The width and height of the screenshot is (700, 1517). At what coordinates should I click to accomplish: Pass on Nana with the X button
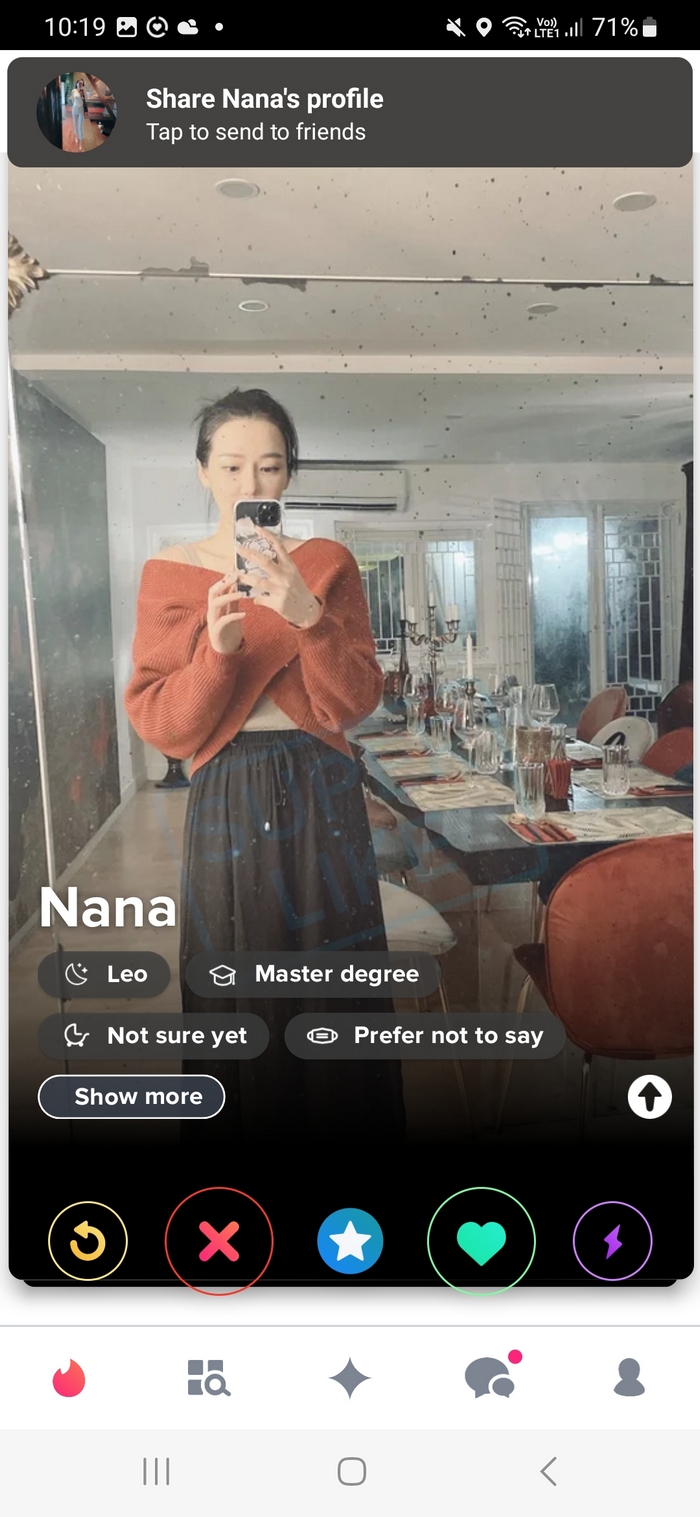pos(219,1242)
